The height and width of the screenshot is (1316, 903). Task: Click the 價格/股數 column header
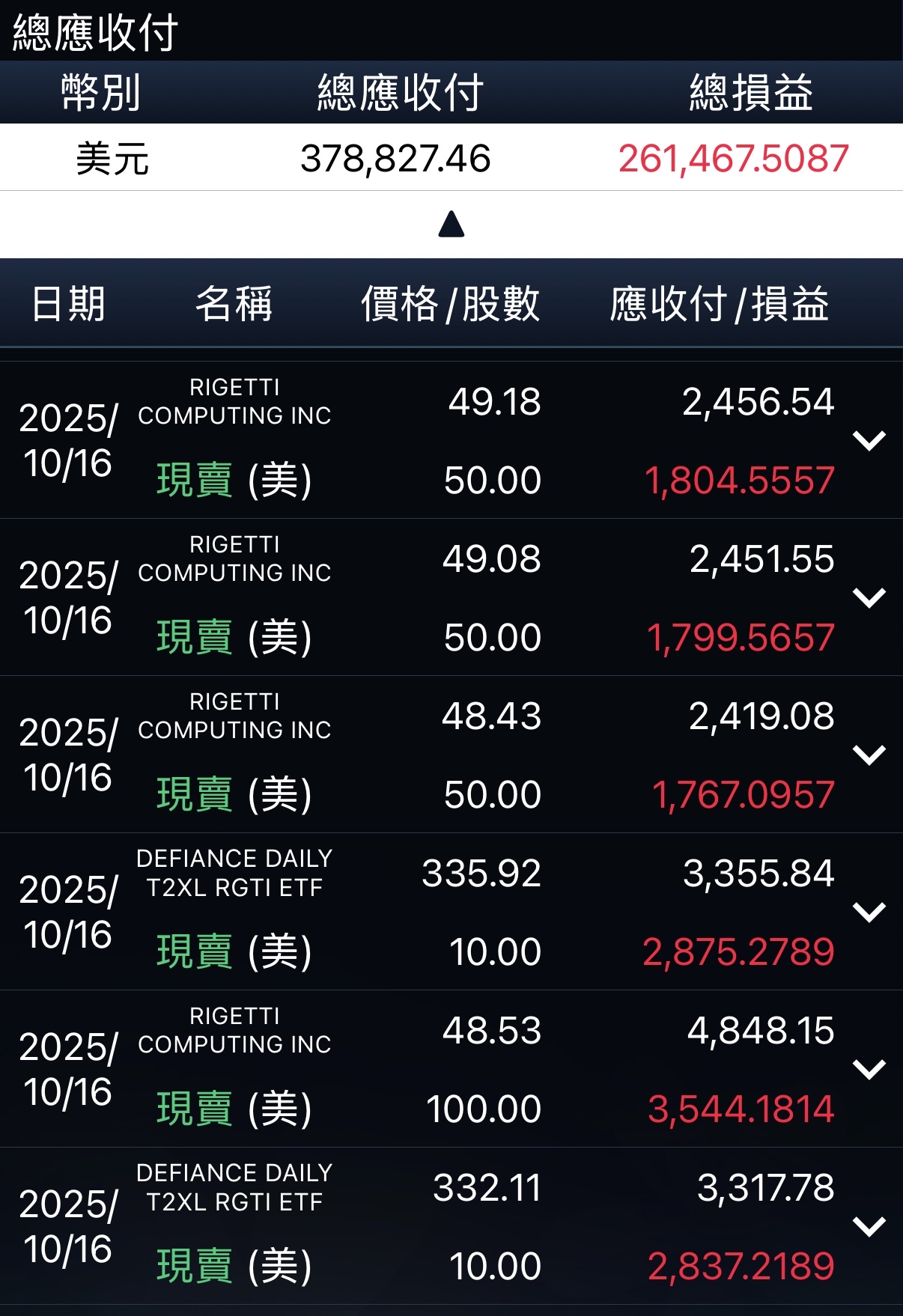tap(450, 303)
